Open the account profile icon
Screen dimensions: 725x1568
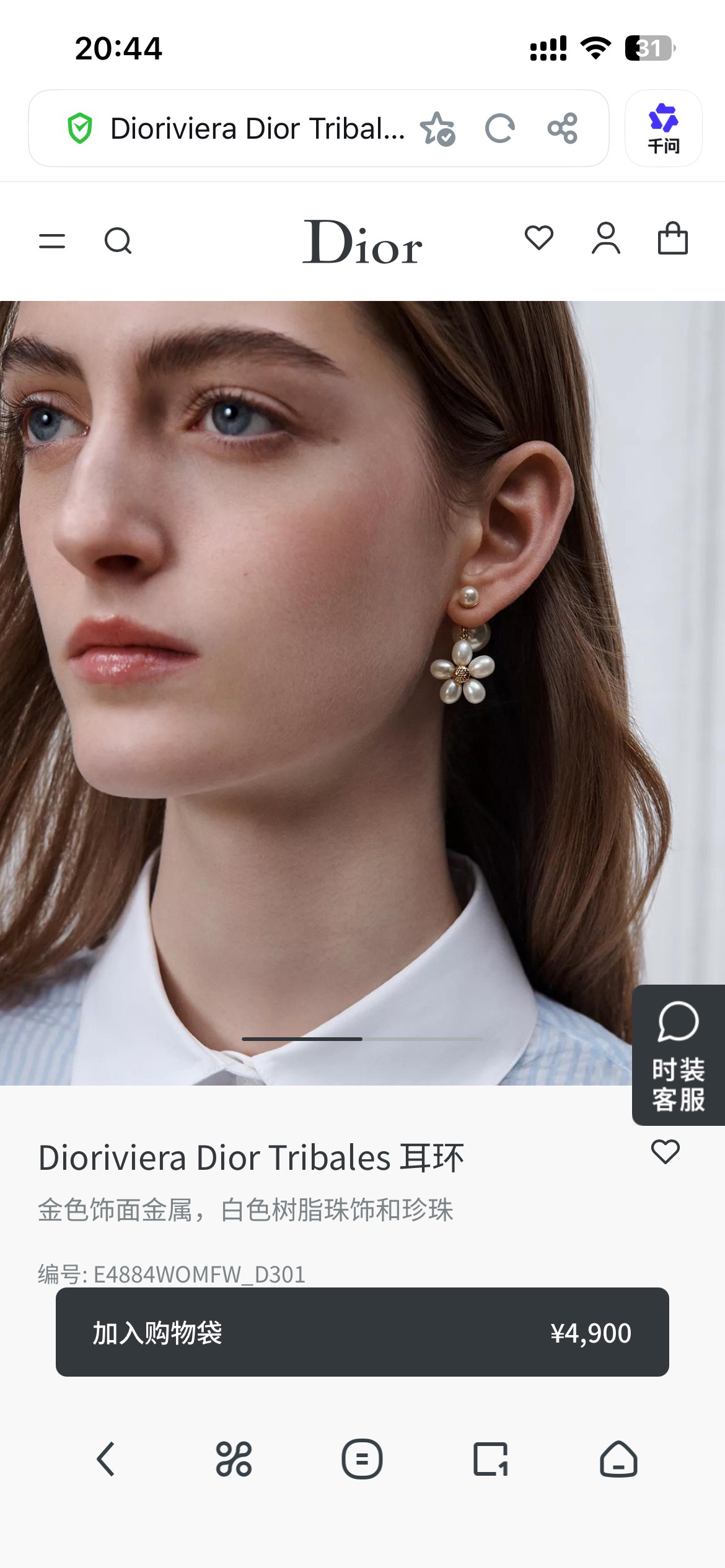click(606, 238)
